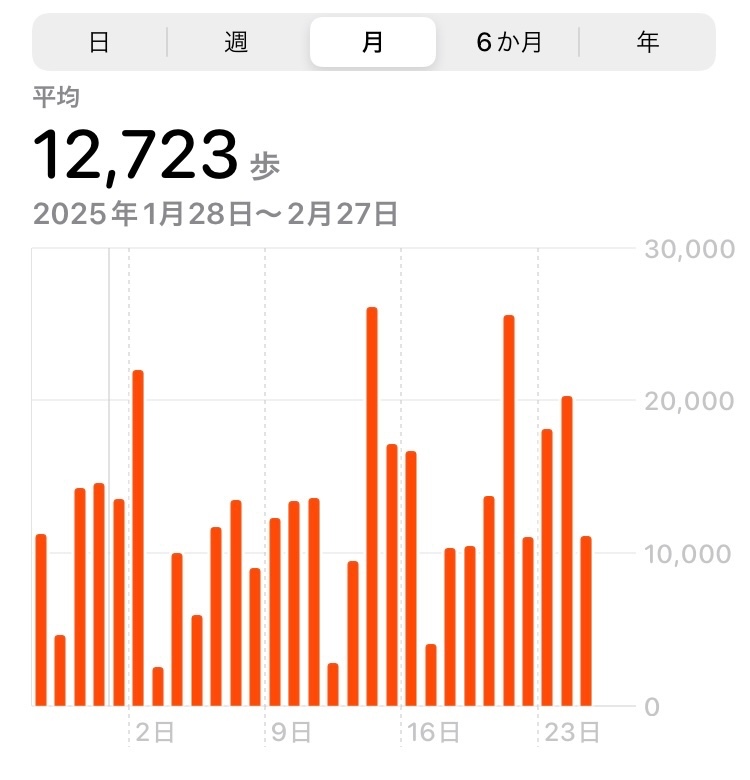Select the 週 (week) segment
This screenshot has width=750, height=780.
tap(236, 42)
